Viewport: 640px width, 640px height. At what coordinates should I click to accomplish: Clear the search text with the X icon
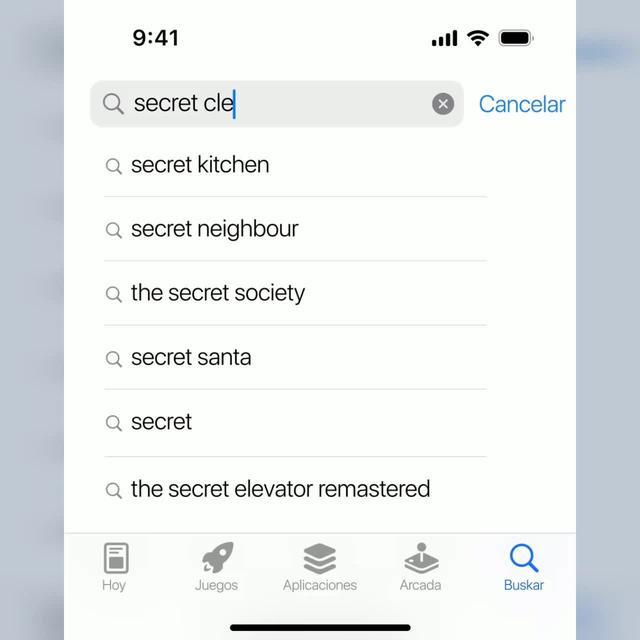coord(443,104)
